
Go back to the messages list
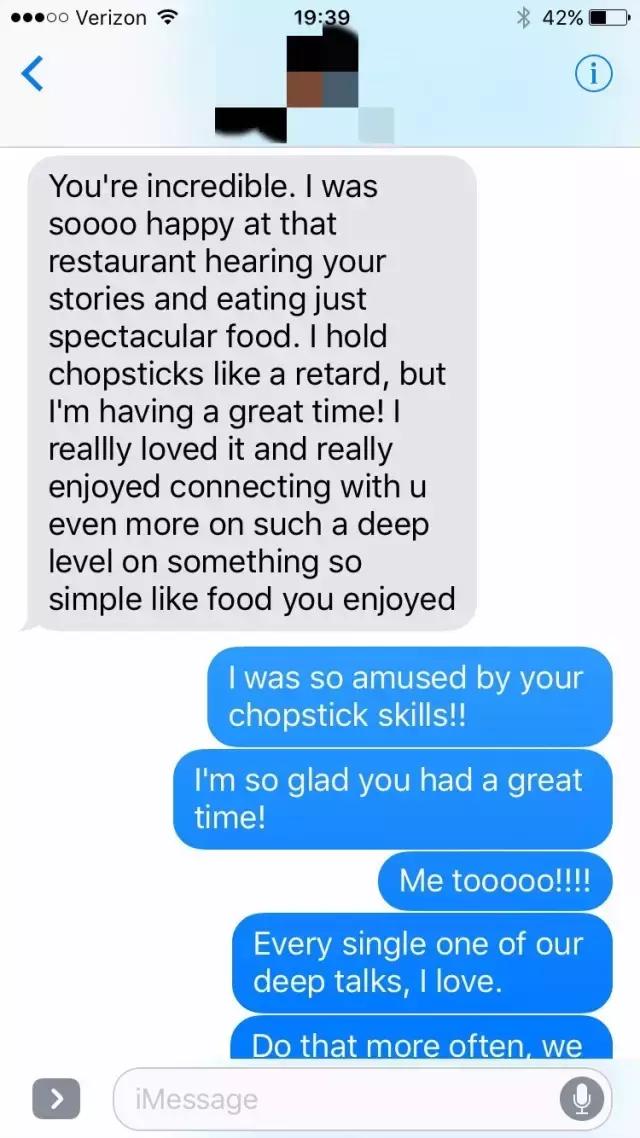(33, 74)
